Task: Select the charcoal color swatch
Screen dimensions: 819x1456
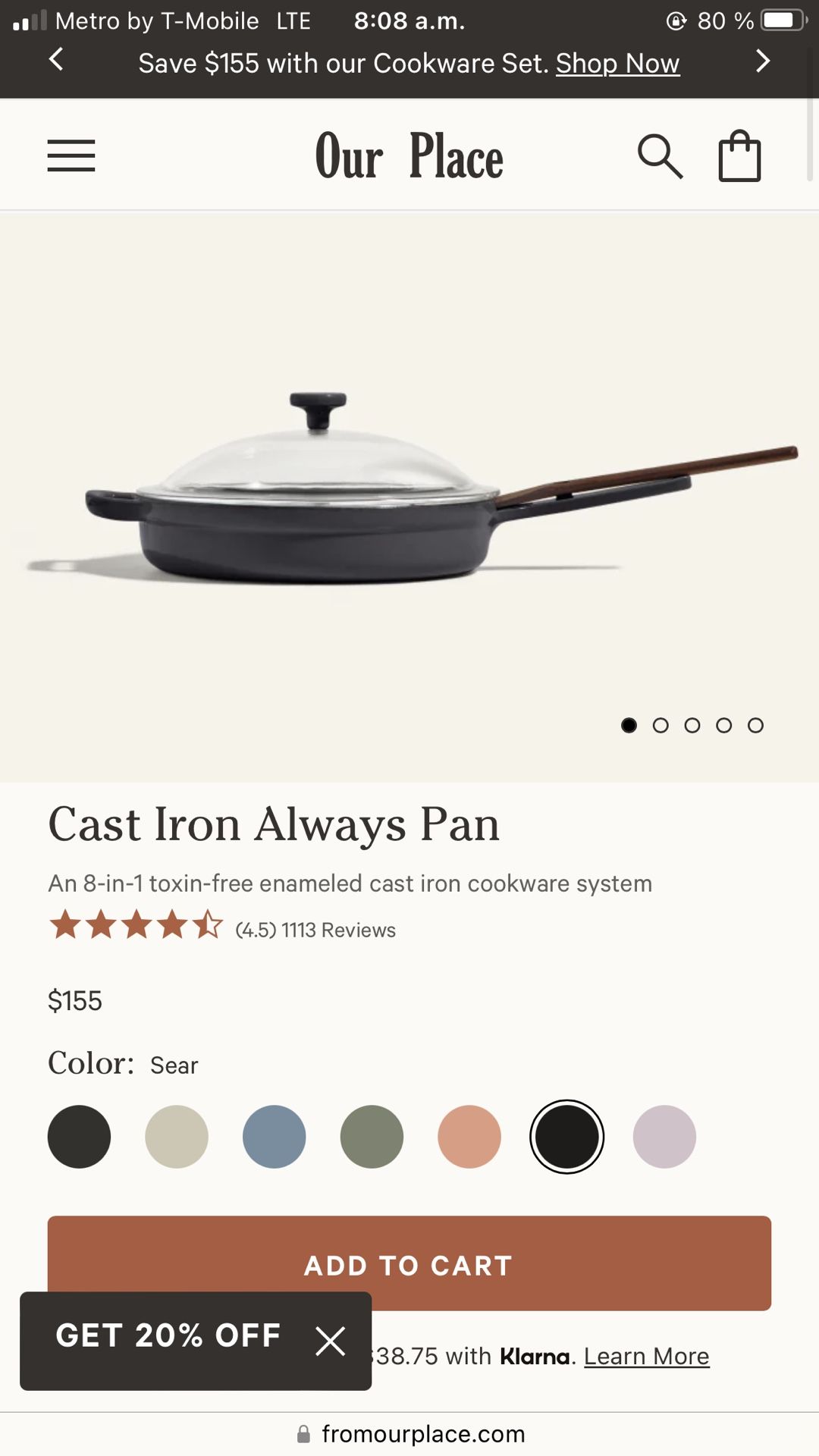Action: tap(79, 1137)
